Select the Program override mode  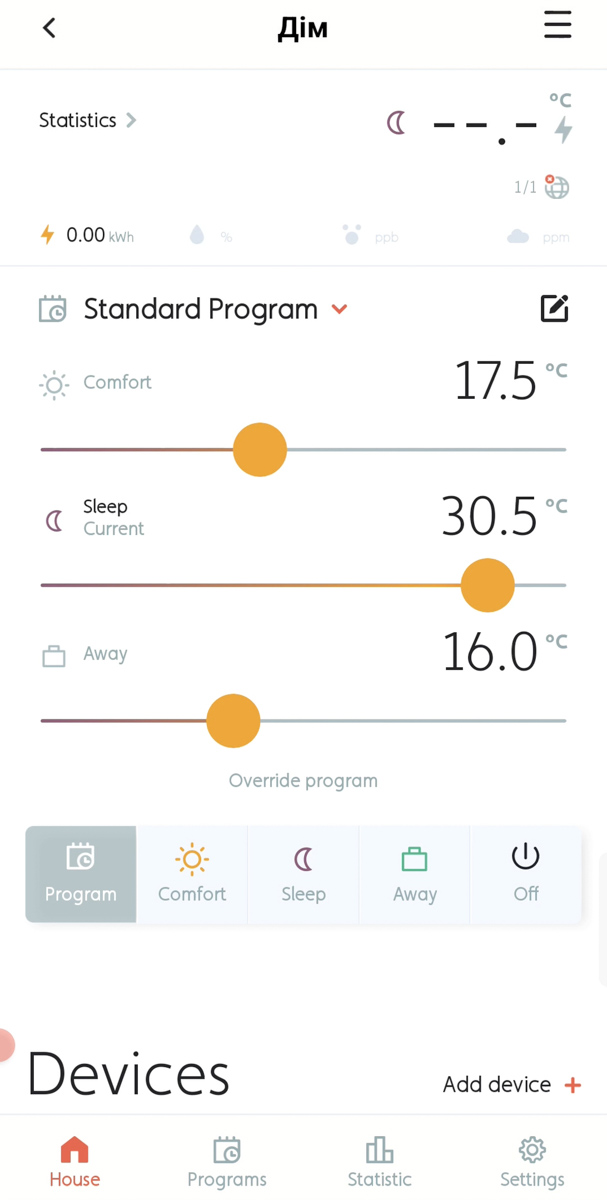(81, 874)
